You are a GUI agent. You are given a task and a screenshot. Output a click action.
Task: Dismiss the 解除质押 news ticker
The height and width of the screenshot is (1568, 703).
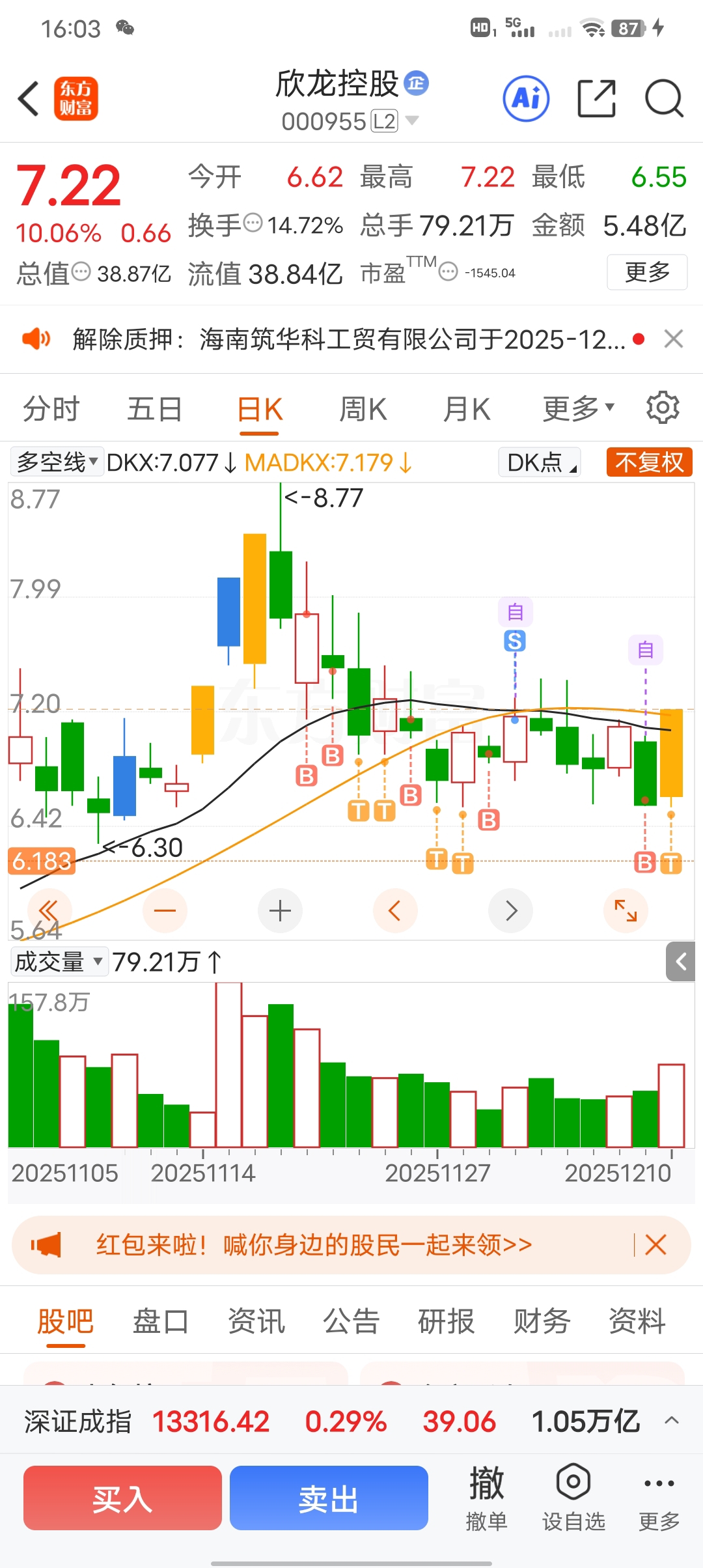coord(673,339)
